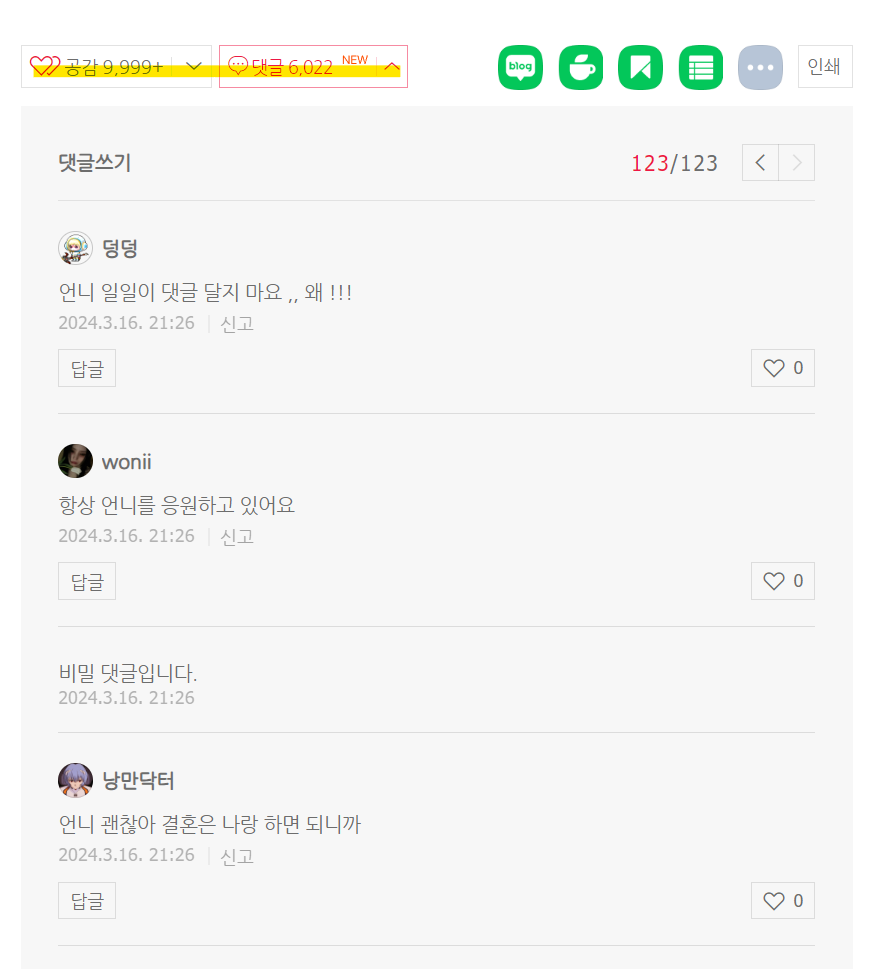Viewport: 870px width, 969px height.
Task: Open more sharing options
Action: [760, 67]
